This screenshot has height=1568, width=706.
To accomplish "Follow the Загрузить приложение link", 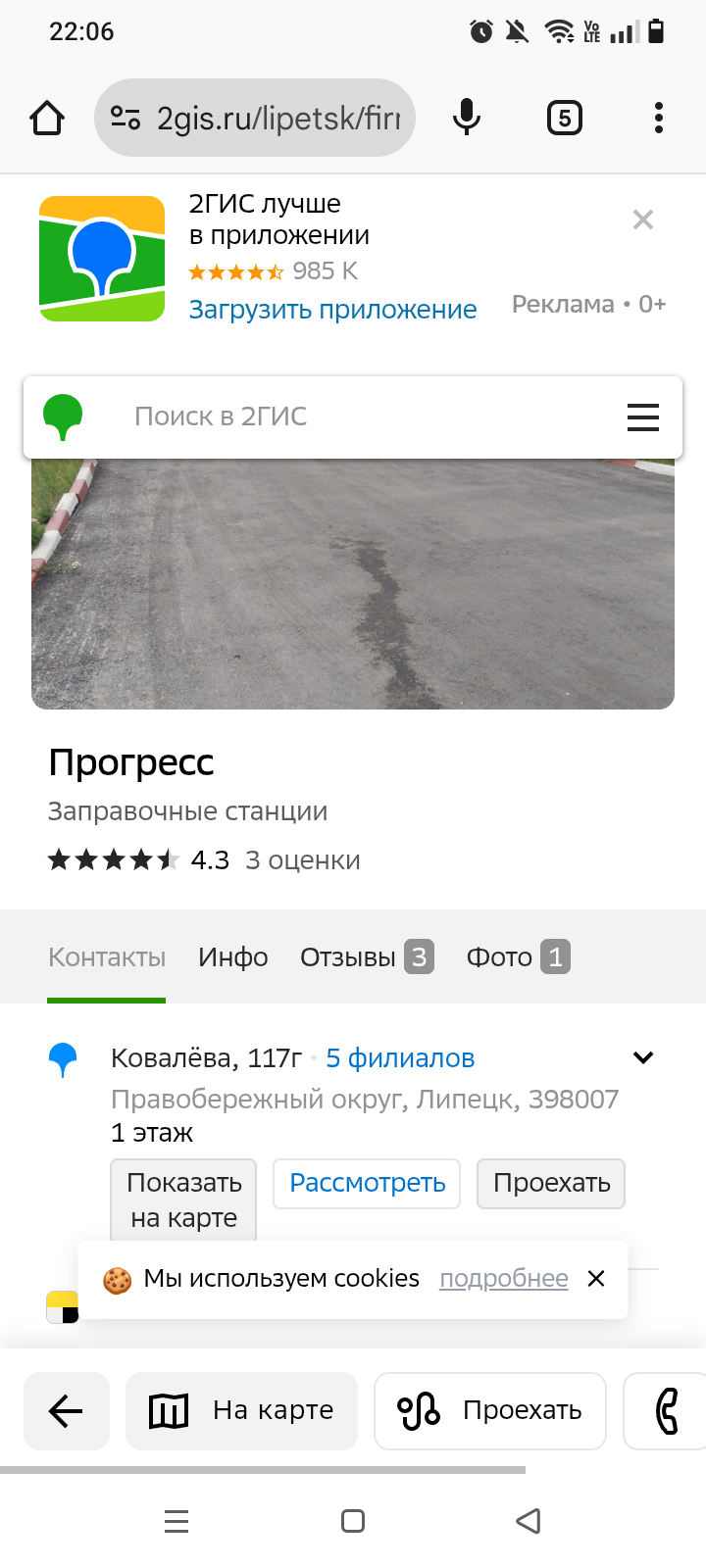I will click(x=332, y=310).
